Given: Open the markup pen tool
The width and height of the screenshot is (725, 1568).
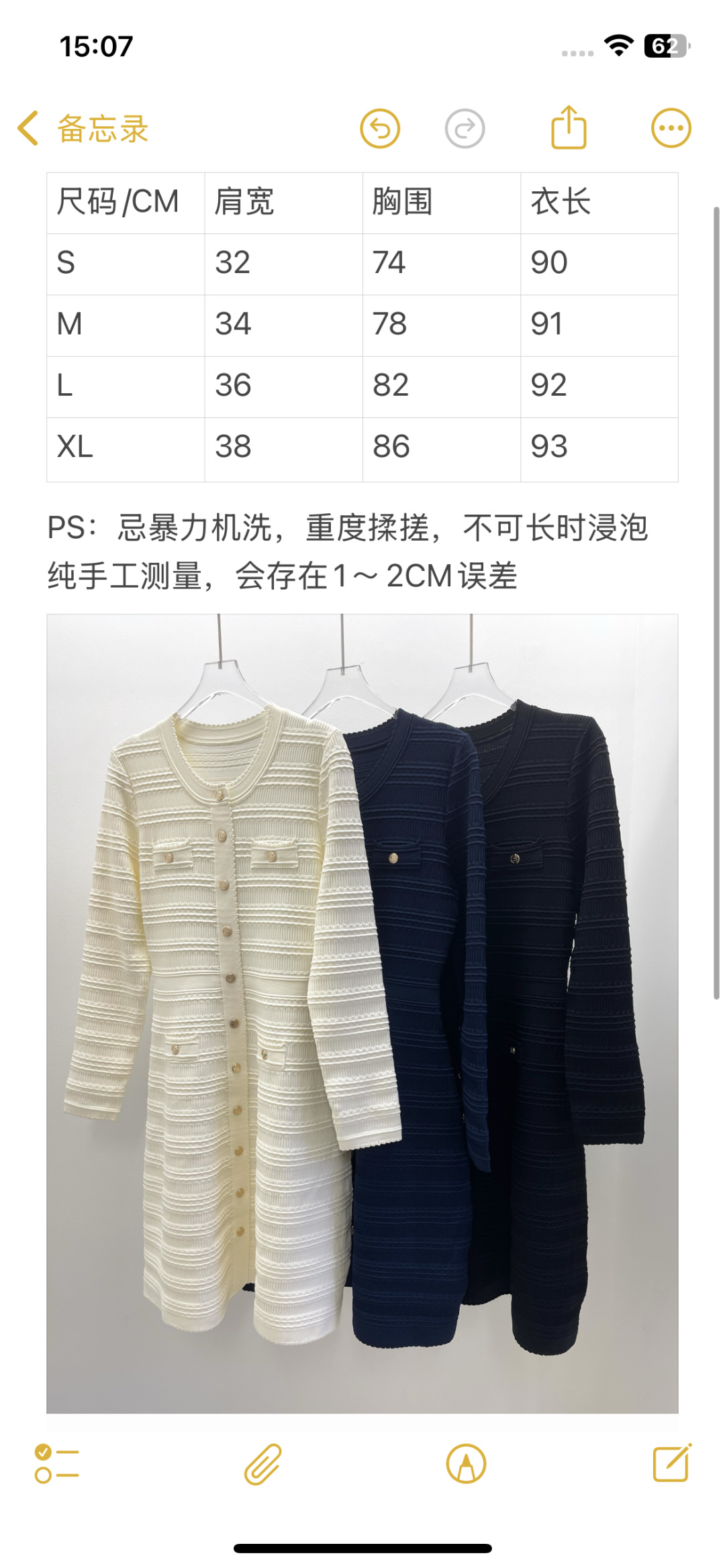Looking at the screenshot, I should (466, 1463).
